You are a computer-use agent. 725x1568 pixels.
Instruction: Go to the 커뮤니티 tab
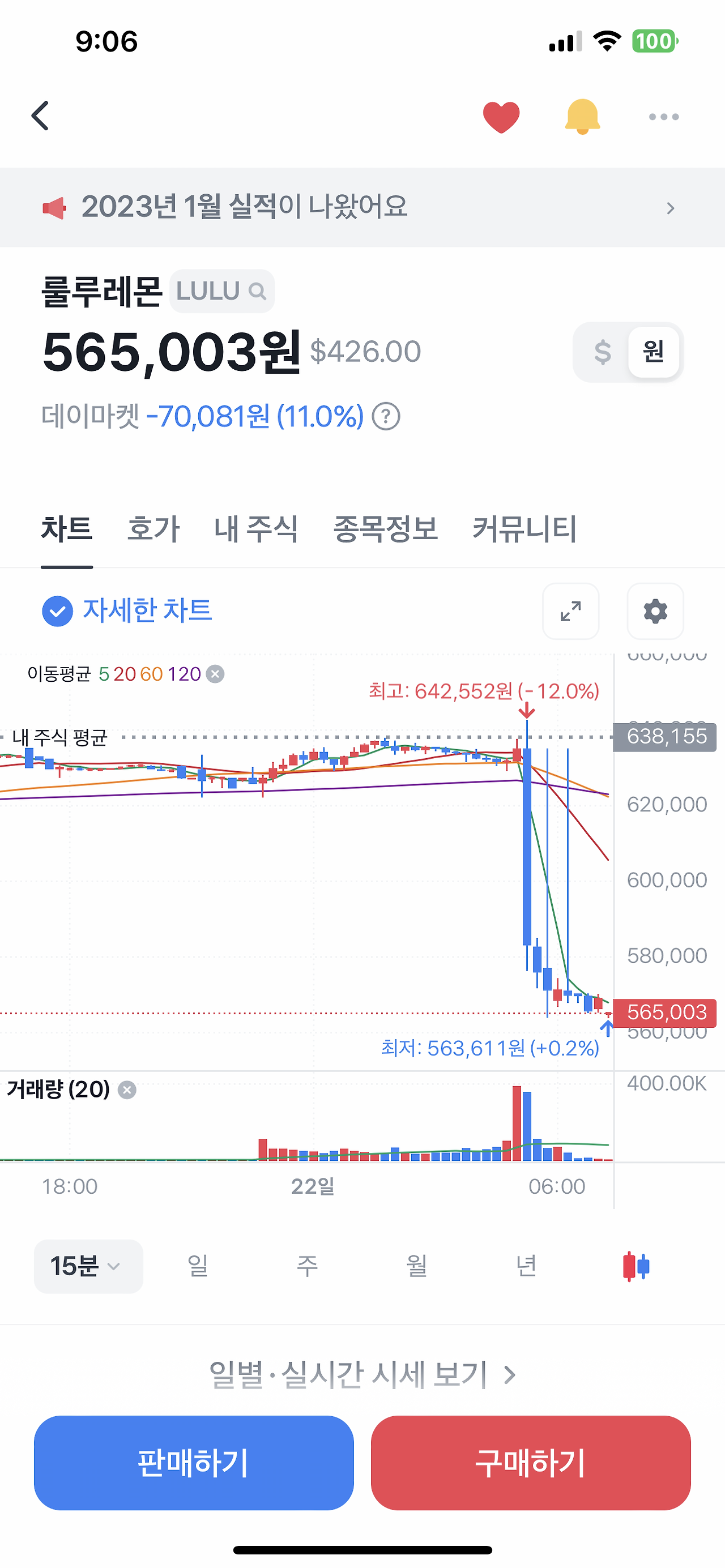[x=524, y=528]
